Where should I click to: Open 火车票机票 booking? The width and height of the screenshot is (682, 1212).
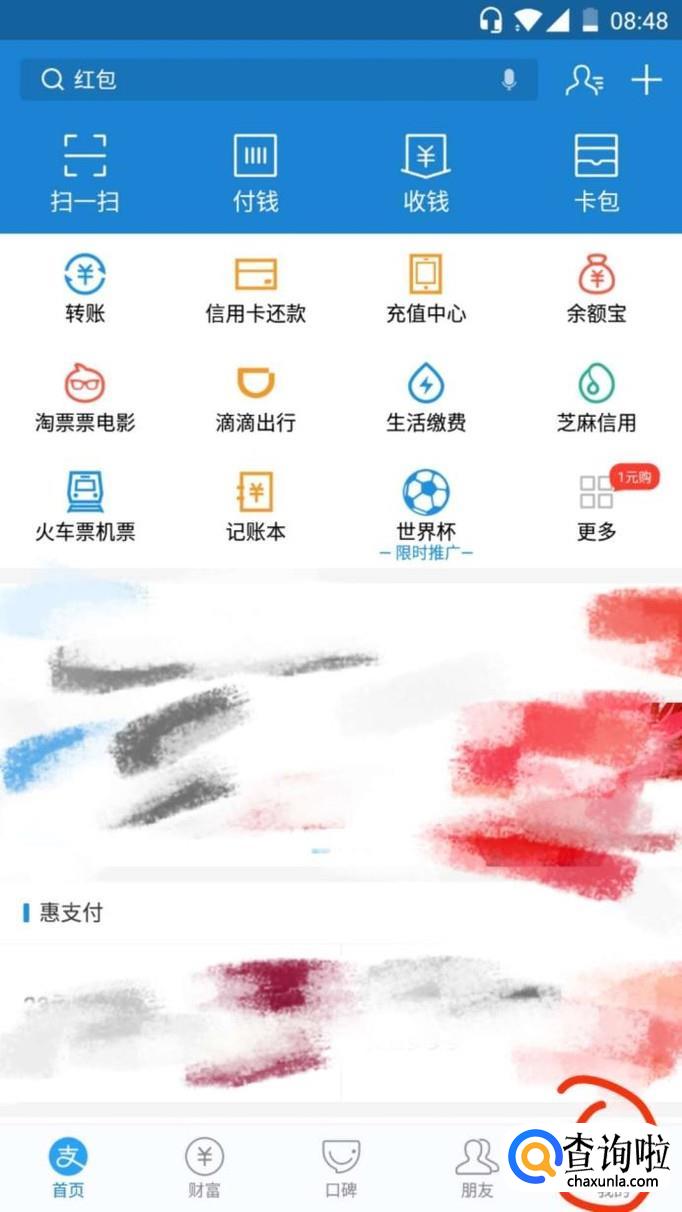tap(85, 506)
